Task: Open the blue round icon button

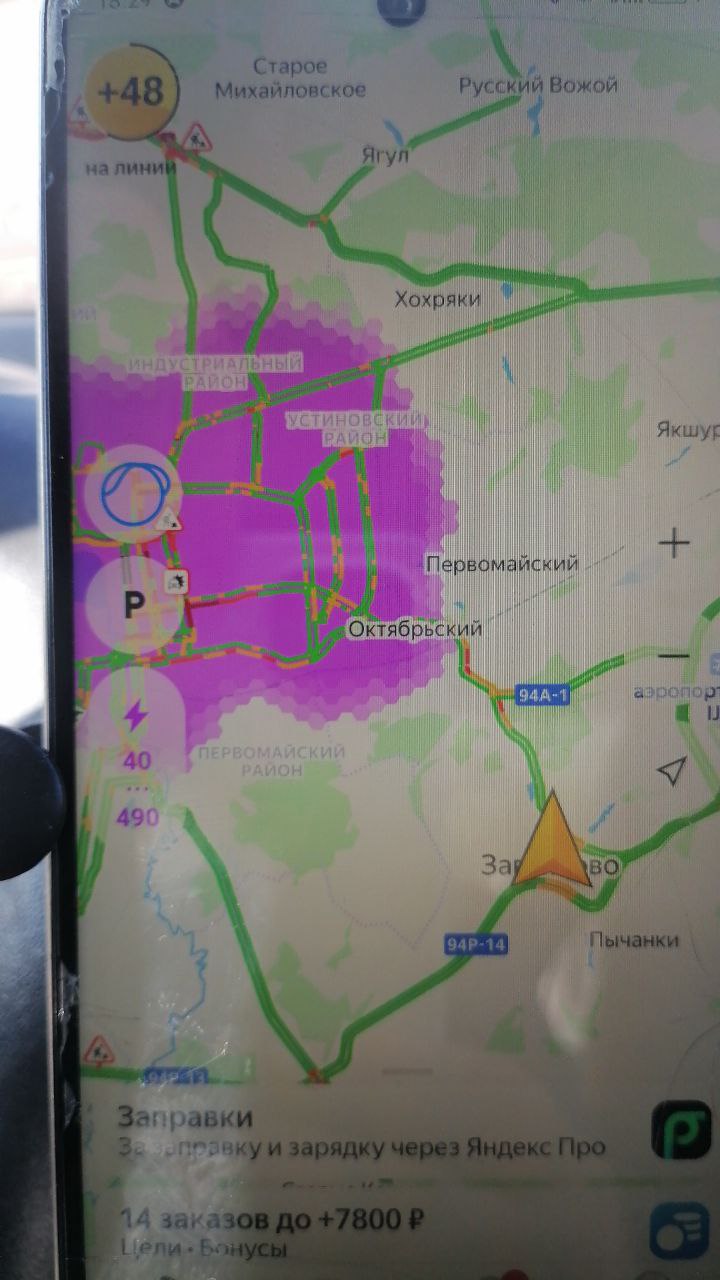Action: (134, 492)
